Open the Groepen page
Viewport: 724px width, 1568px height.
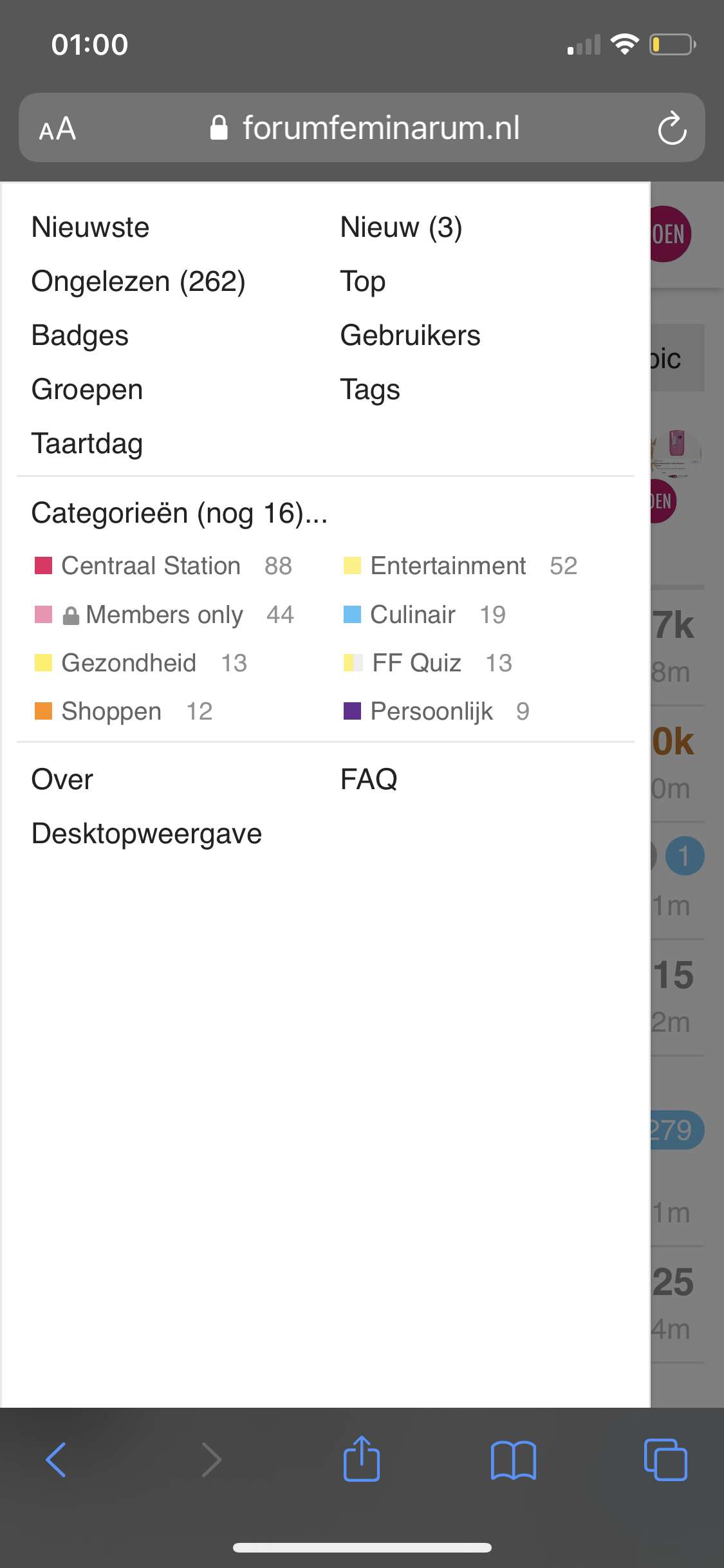[x=87, y=389]
